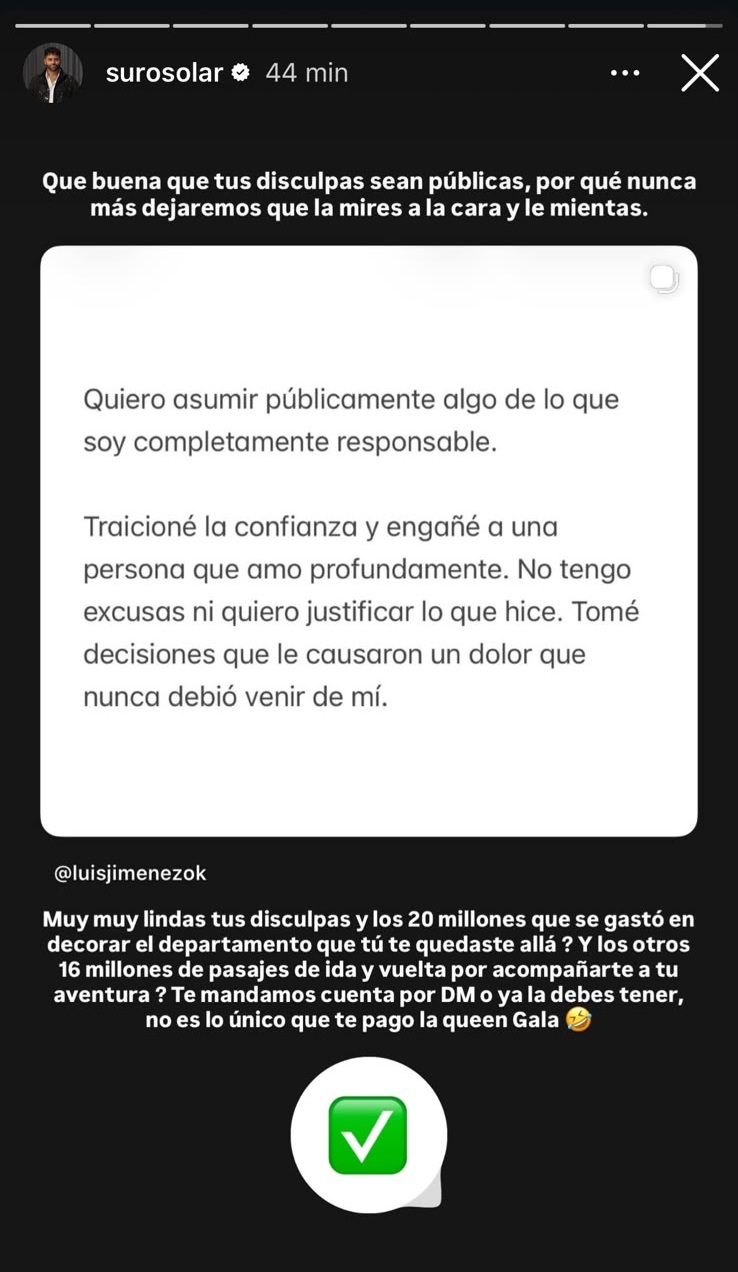Image resolution: width=738 pixels, height=1272 pixels.
Task: Open the surosolar username
Action: 165,73
